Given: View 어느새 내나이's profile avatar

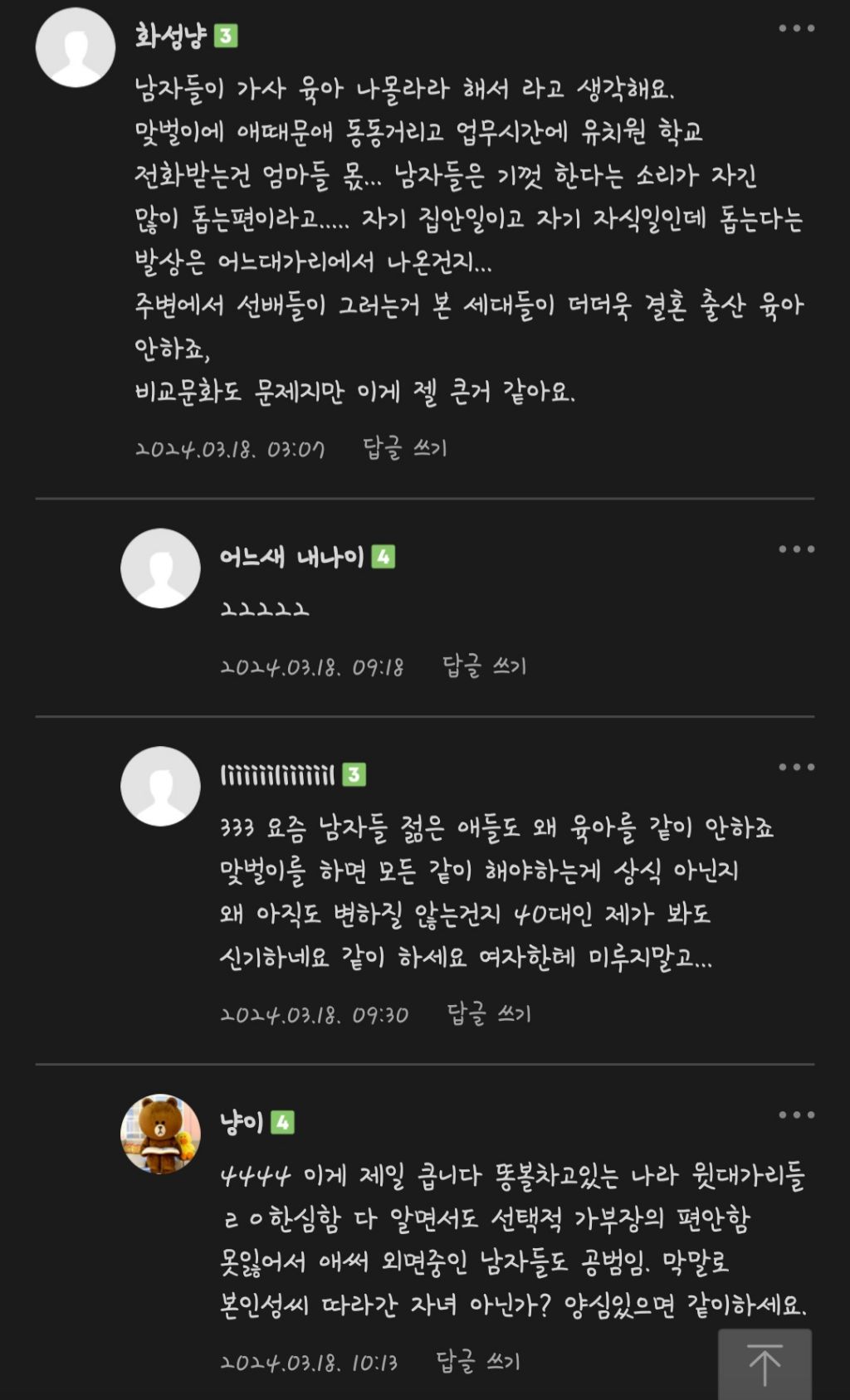Looking at the screenshot, I should (x=160, y=568).
